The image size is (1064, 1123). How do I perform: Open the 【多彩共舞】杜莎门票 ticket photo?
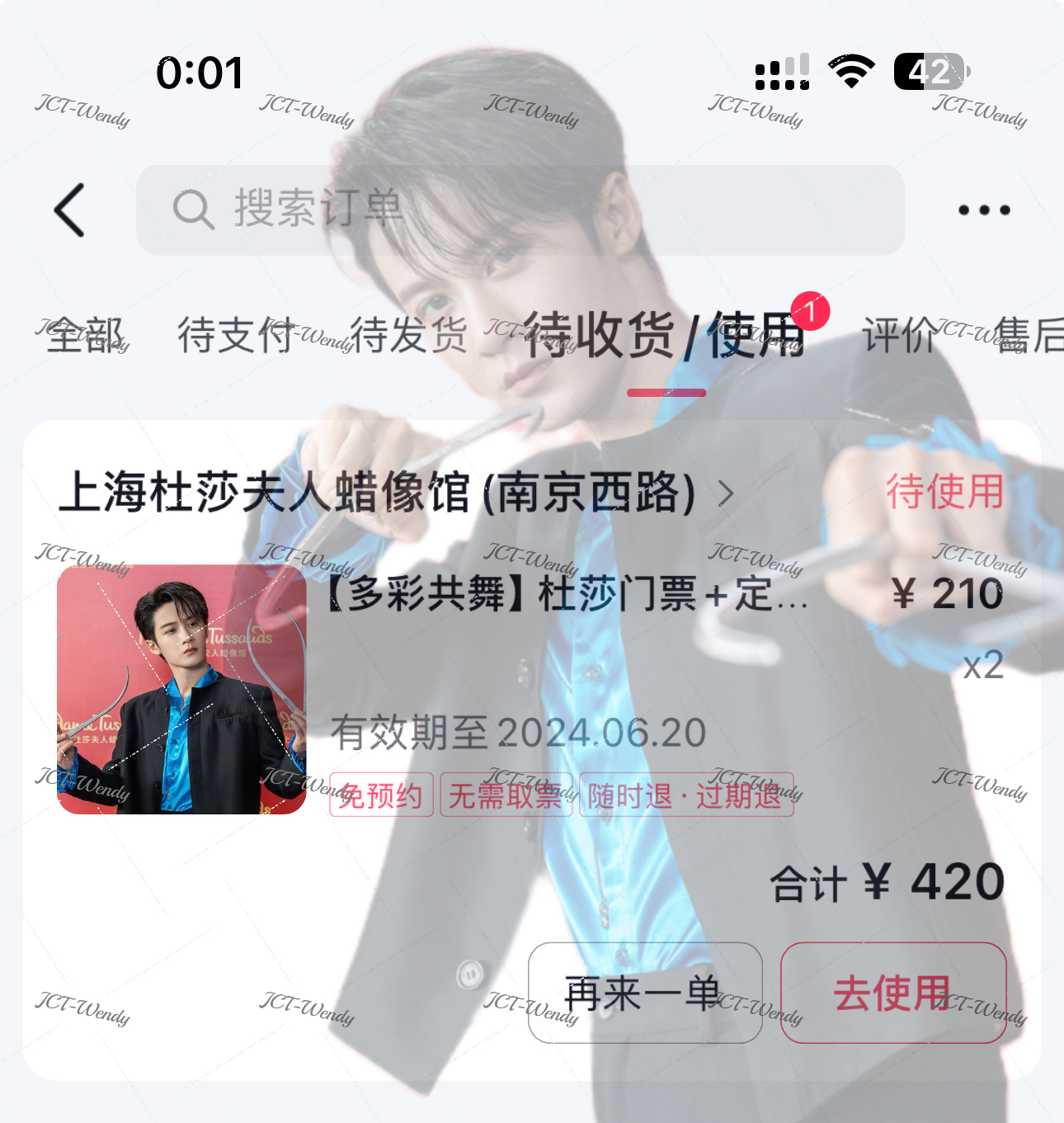coord(181,689)
